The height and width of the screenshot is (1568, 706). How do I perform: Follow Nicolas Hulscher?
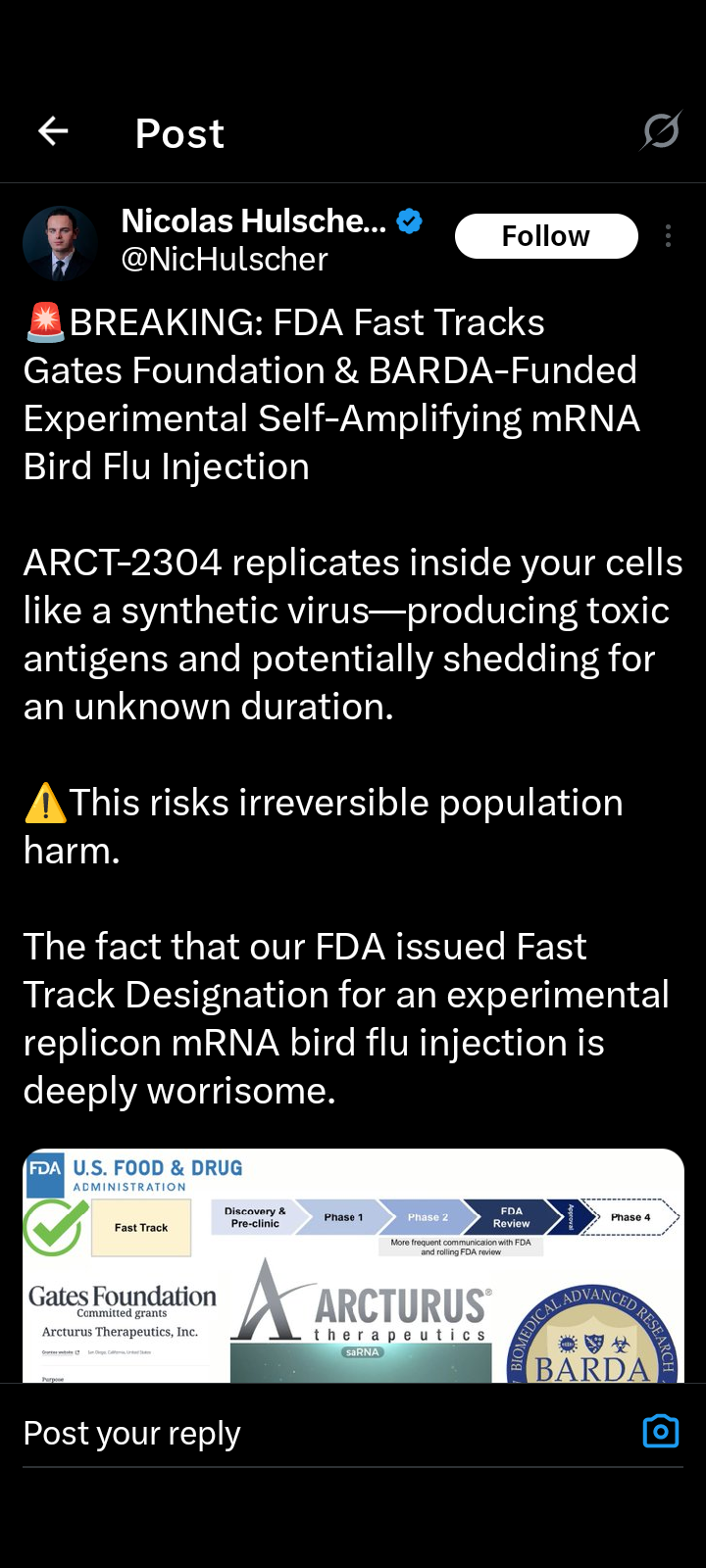[546, 236]
